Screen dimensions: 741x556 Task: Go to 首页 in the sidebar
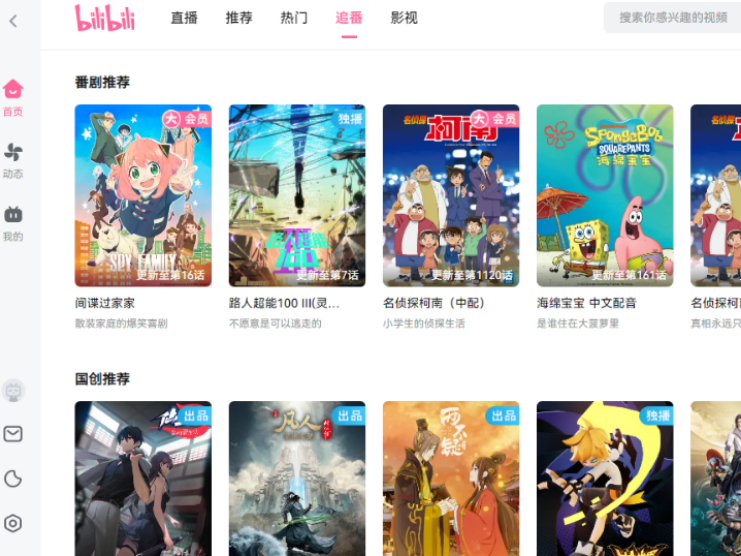coord(13,98)
